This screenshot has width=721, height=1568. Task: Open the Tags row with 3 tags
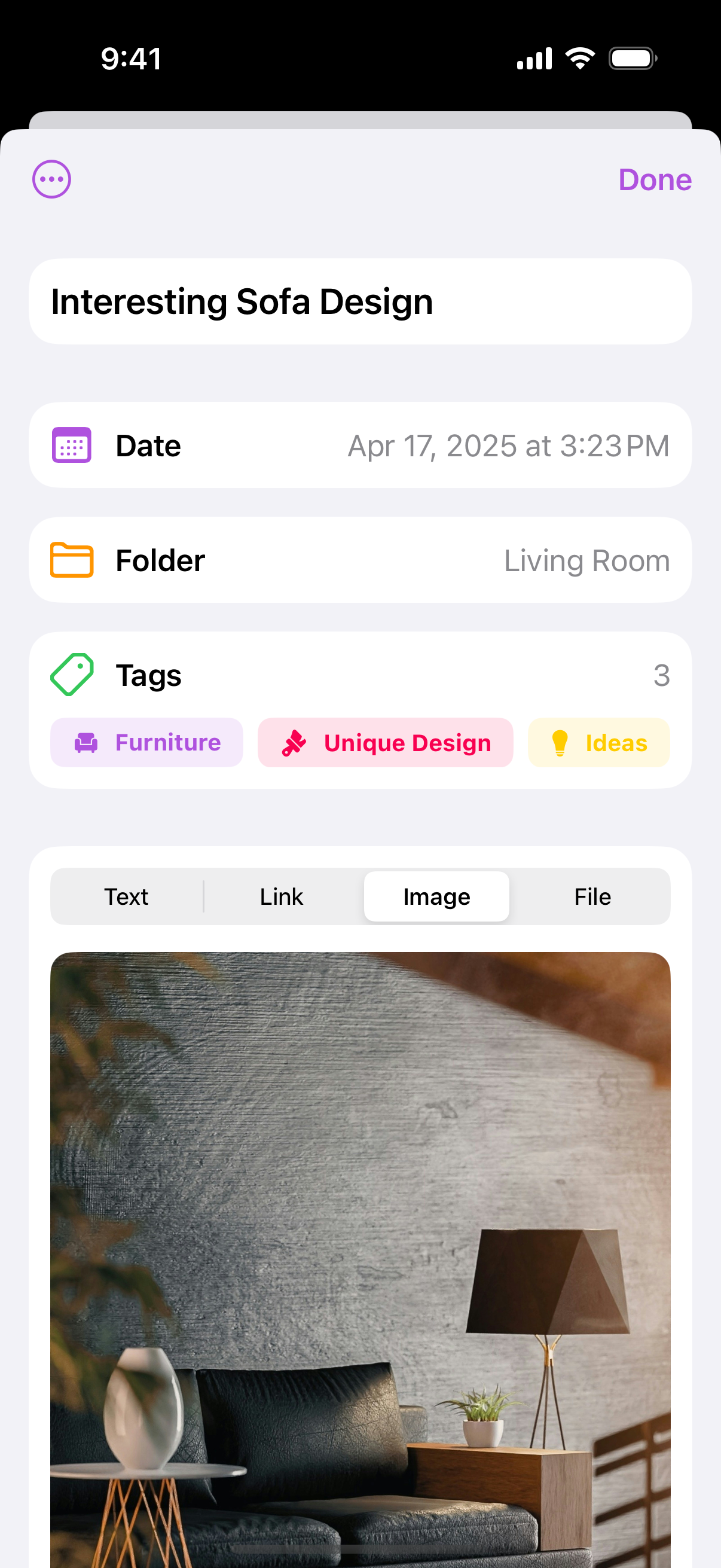click(x=360, y=675)
